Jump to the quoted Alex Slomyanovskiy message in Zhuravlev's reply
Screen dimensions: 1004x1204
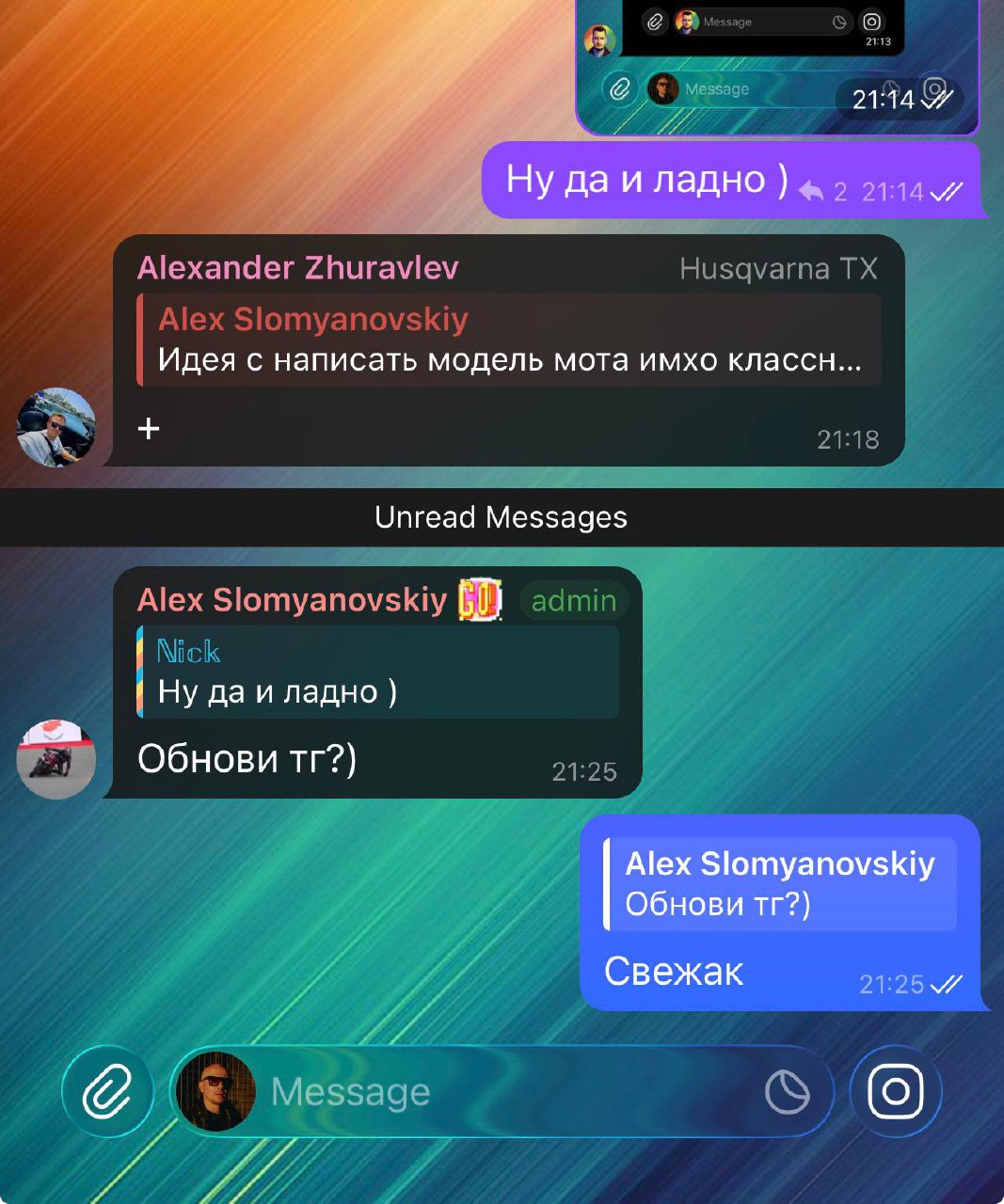pos(508,341)
